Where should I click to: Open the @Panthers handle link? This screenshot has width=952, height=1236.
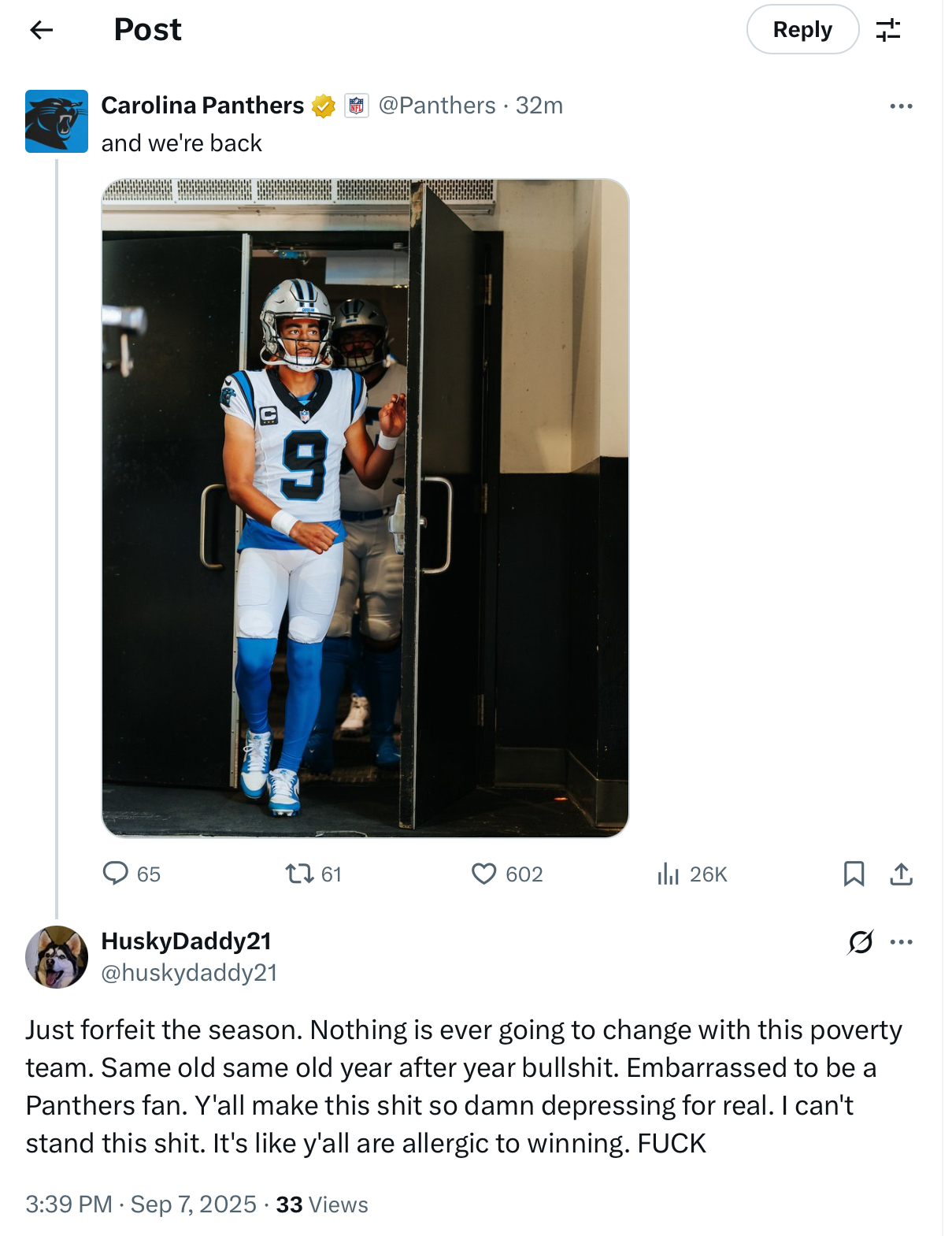tap(437, 106)
